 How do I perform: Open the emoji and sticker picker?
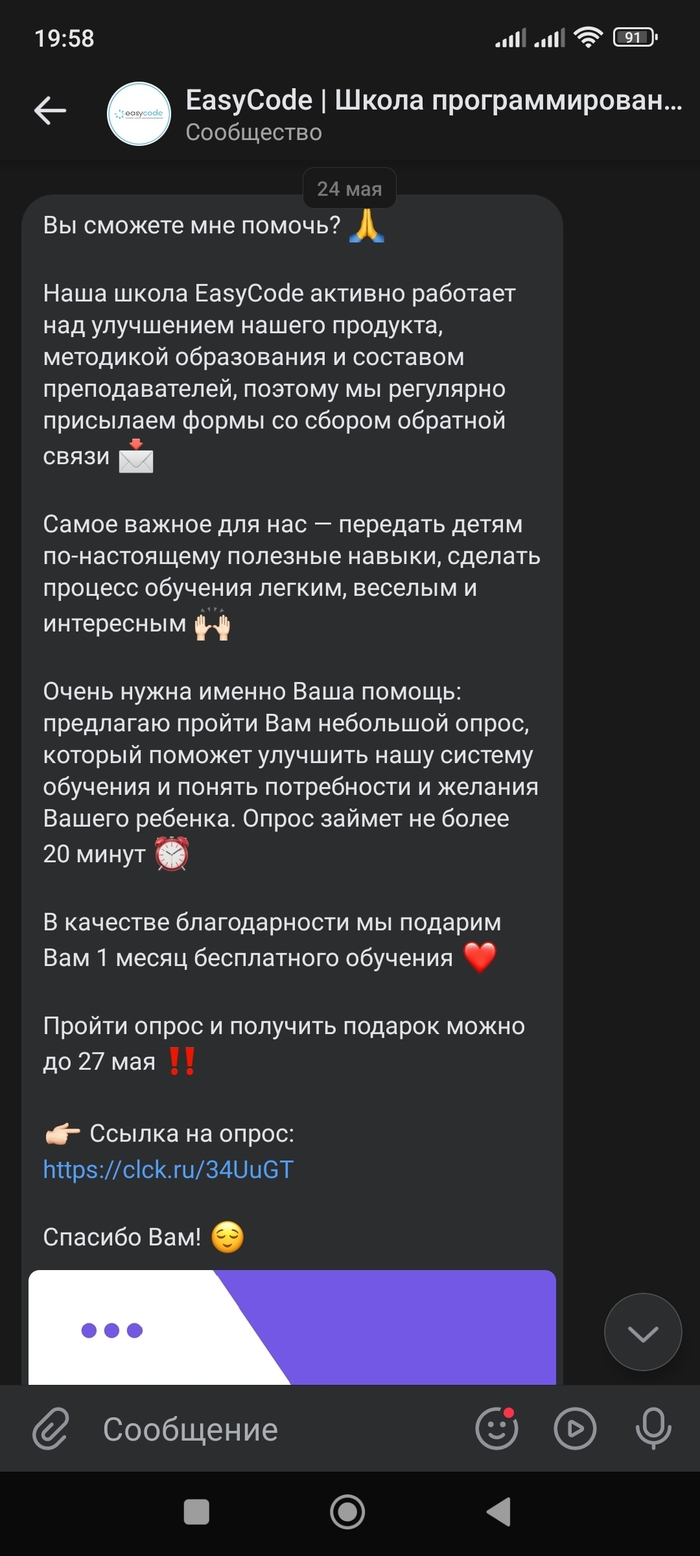[496, 1429]
